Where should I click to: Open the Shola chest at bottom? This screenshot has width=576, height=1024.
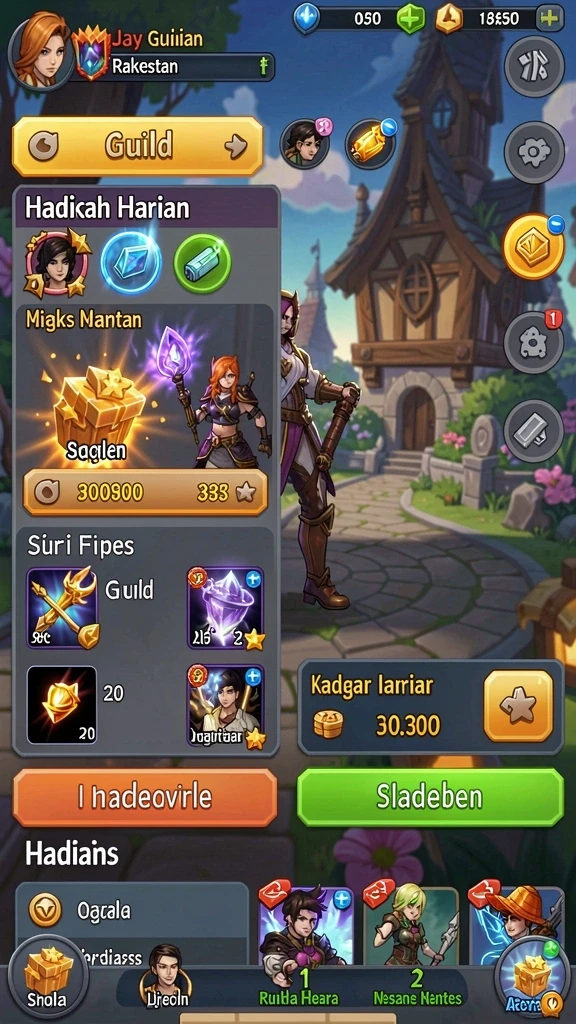coord(48,978)
